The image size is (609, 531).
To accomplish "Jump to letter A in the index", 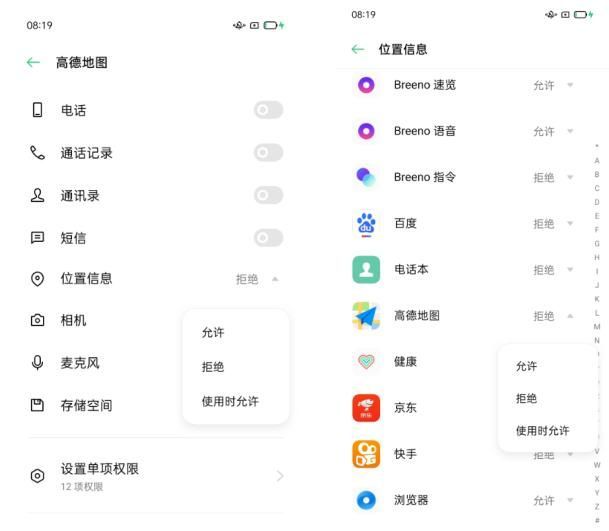I will pos(597,160).
